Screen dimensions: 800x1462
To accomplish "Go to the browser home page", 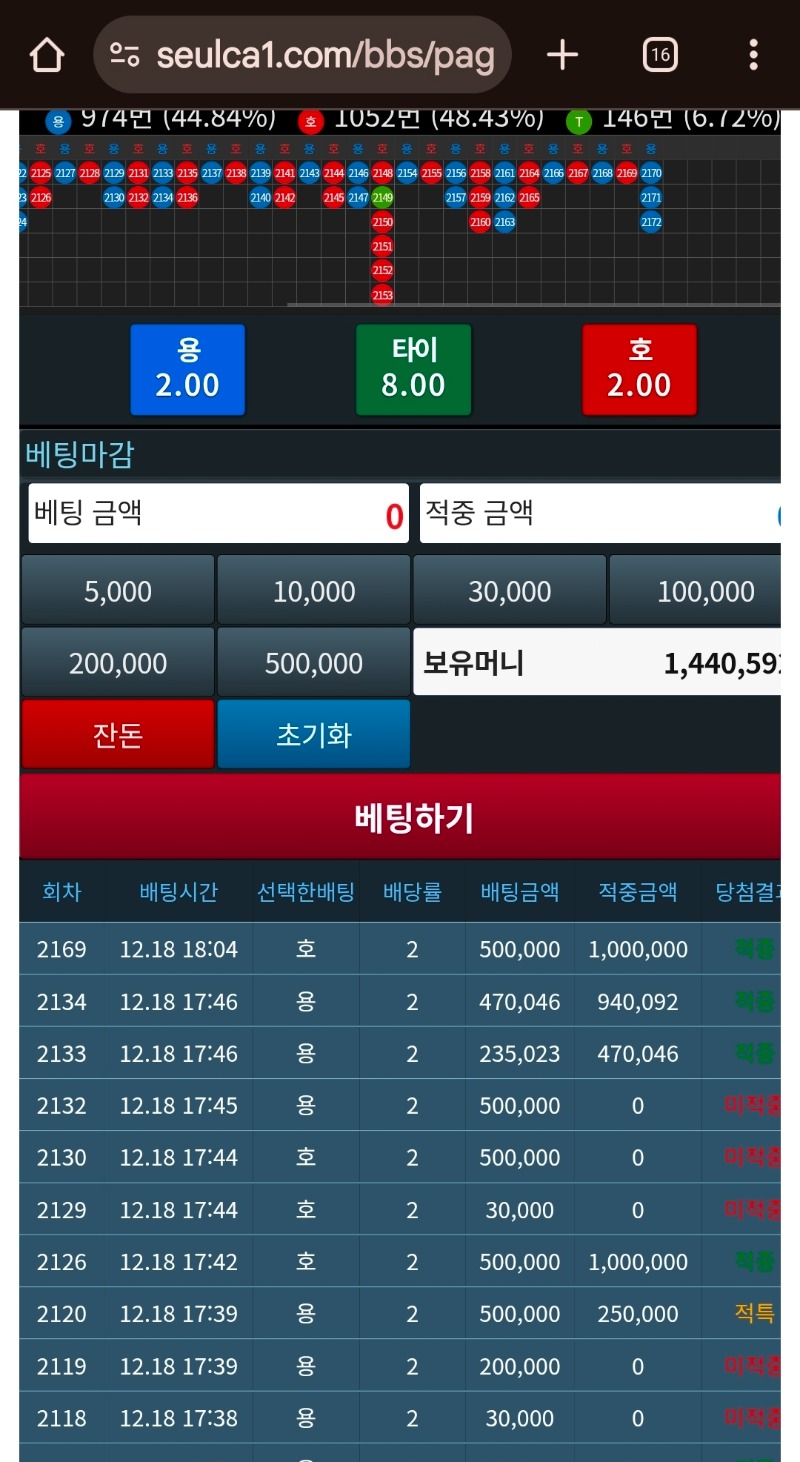I will point(47,55).
